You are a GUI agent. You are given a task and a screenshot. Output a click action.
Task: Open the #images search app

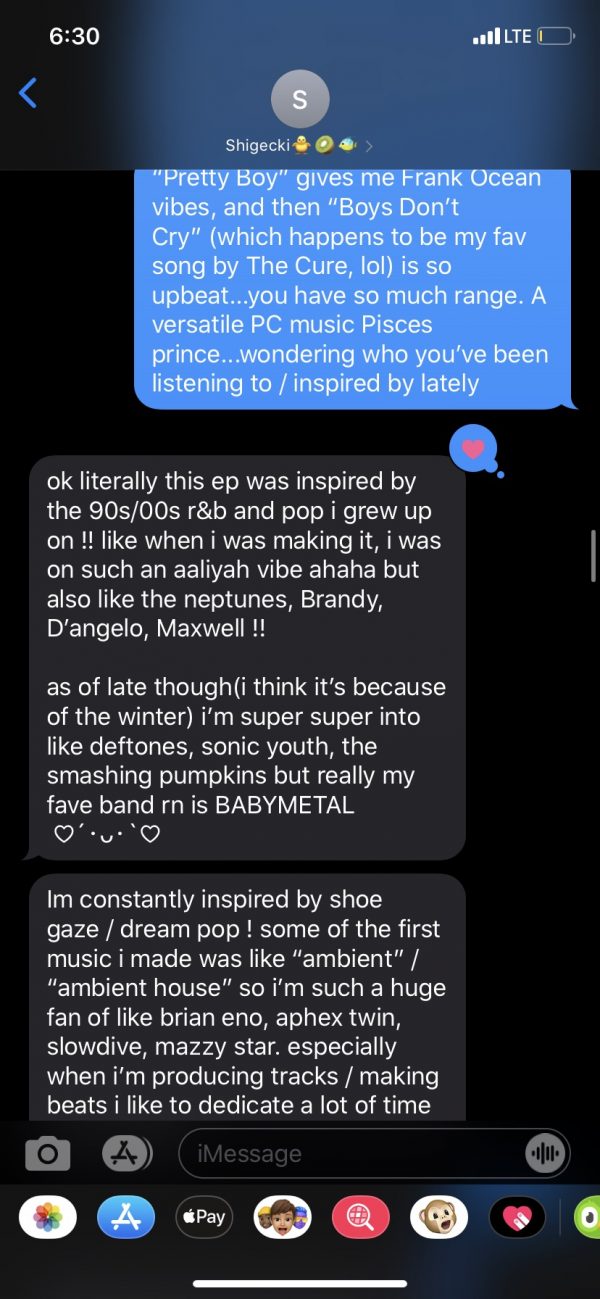click(x=361, y=1217)
